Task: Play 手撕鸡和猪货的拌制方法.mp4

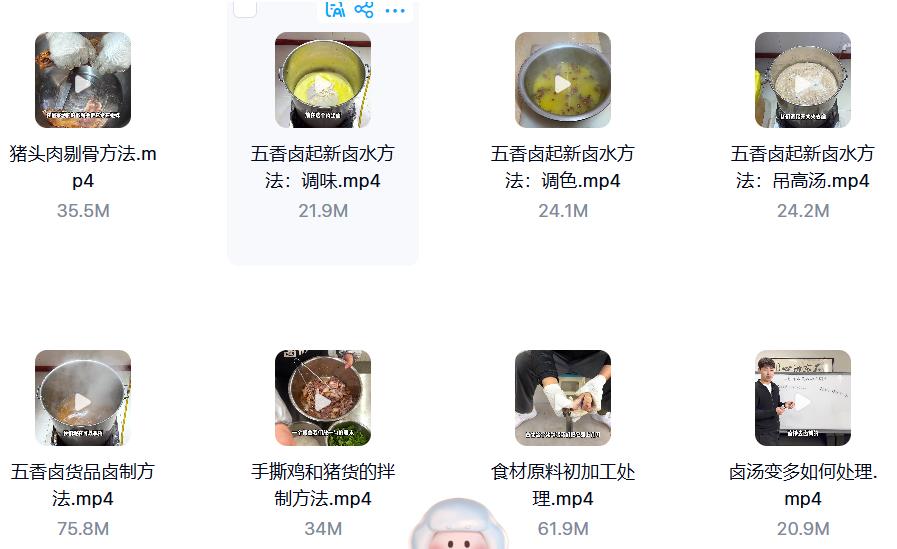Action: pyautogui.click(x=323, y=399)
